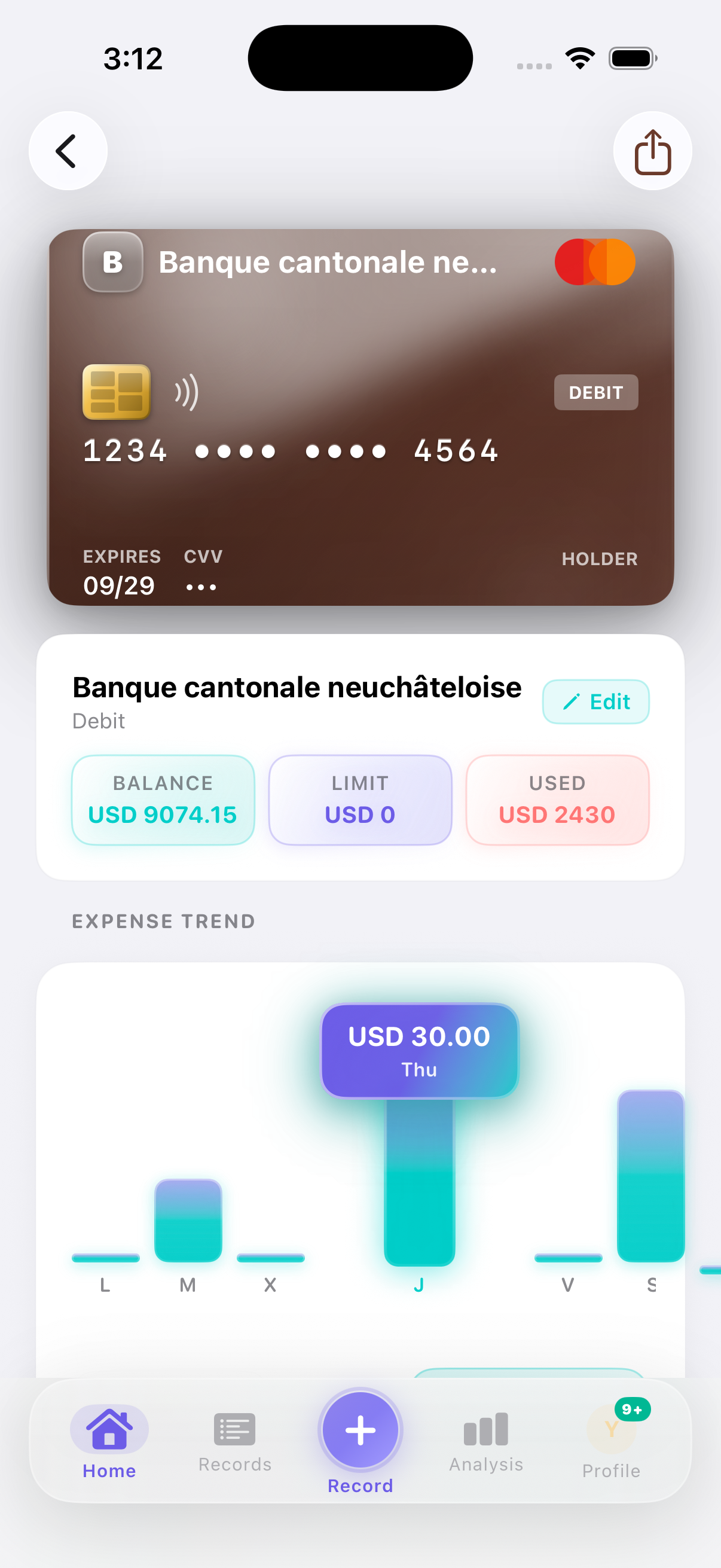This screenshot has height=1568, width=721.
Task: Open the Profile tab
Action: 612,1442
